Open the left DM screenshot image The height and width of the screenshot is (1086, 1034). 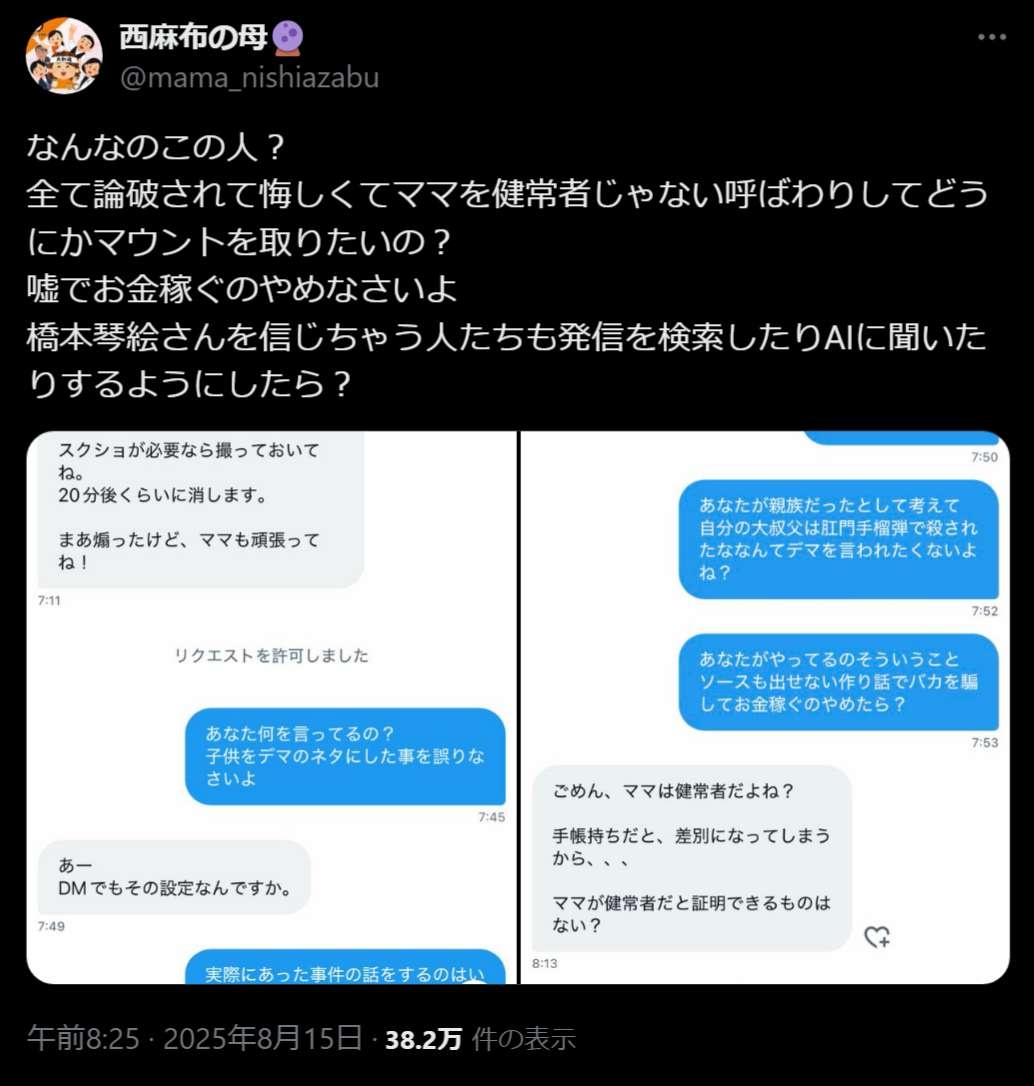pos(271,707)
